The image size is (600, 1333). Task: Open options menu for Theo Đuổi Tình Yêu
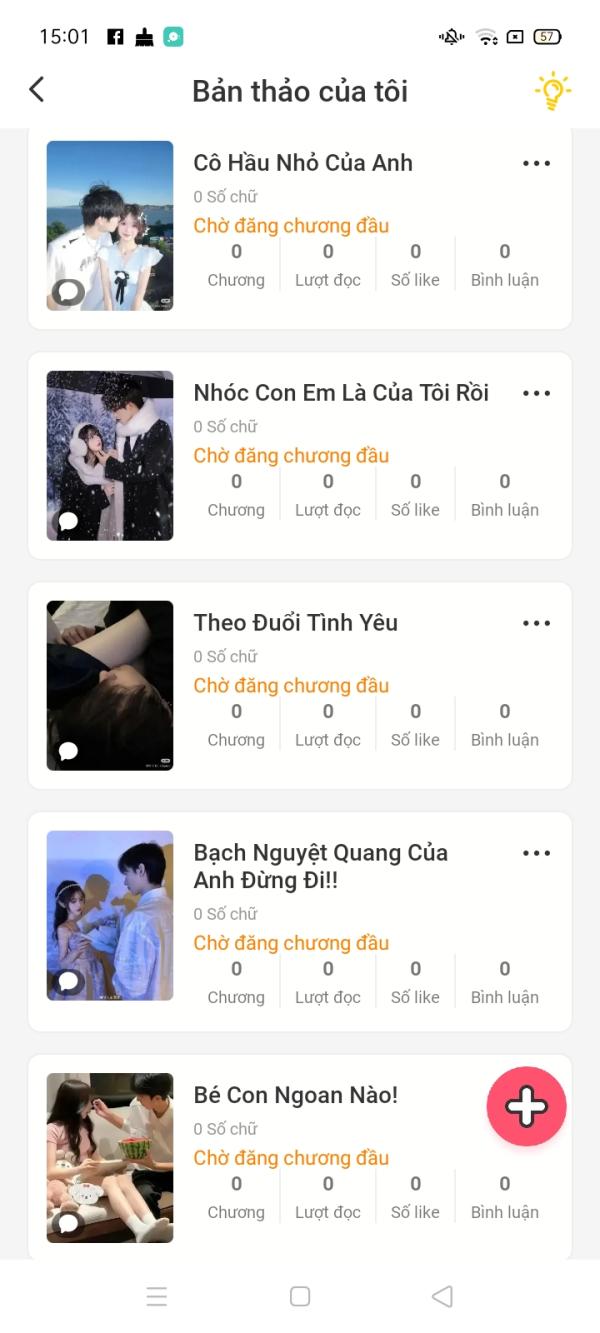[x=536, y=624]
